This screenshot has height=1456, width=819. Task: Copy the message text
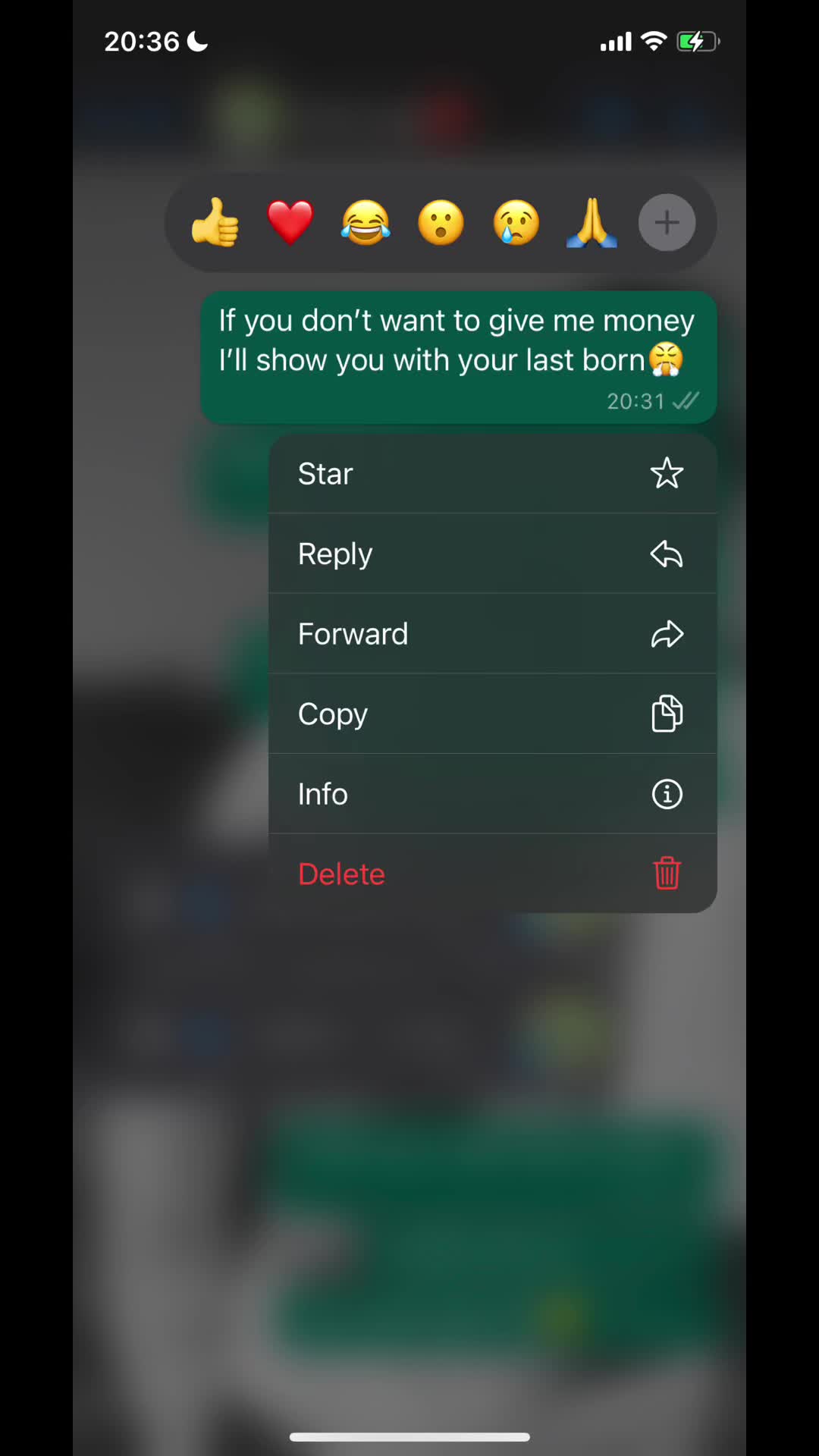click(x=492, y=714)
